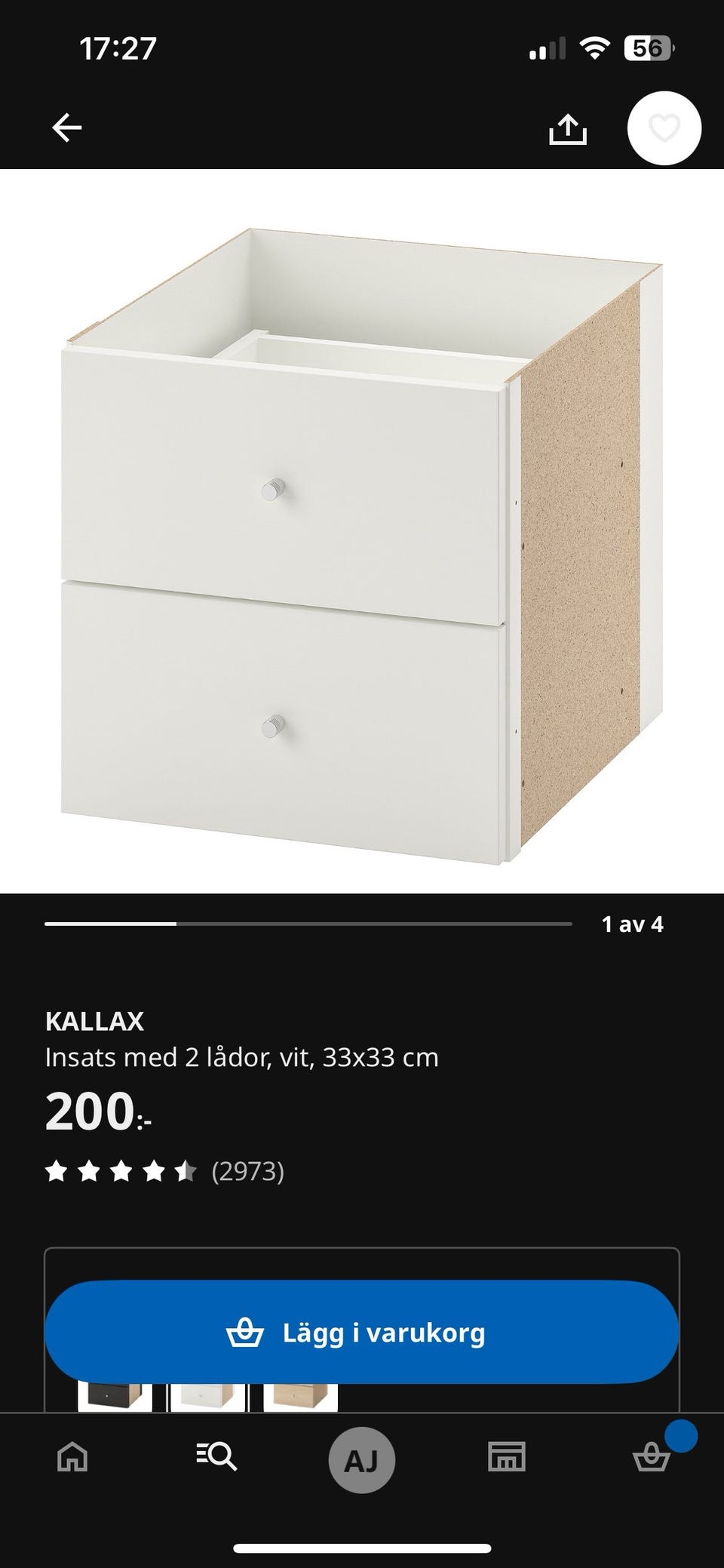This screenshot has width=724, height=1568.
Task: Go back to the previous page
Action: 68,128
